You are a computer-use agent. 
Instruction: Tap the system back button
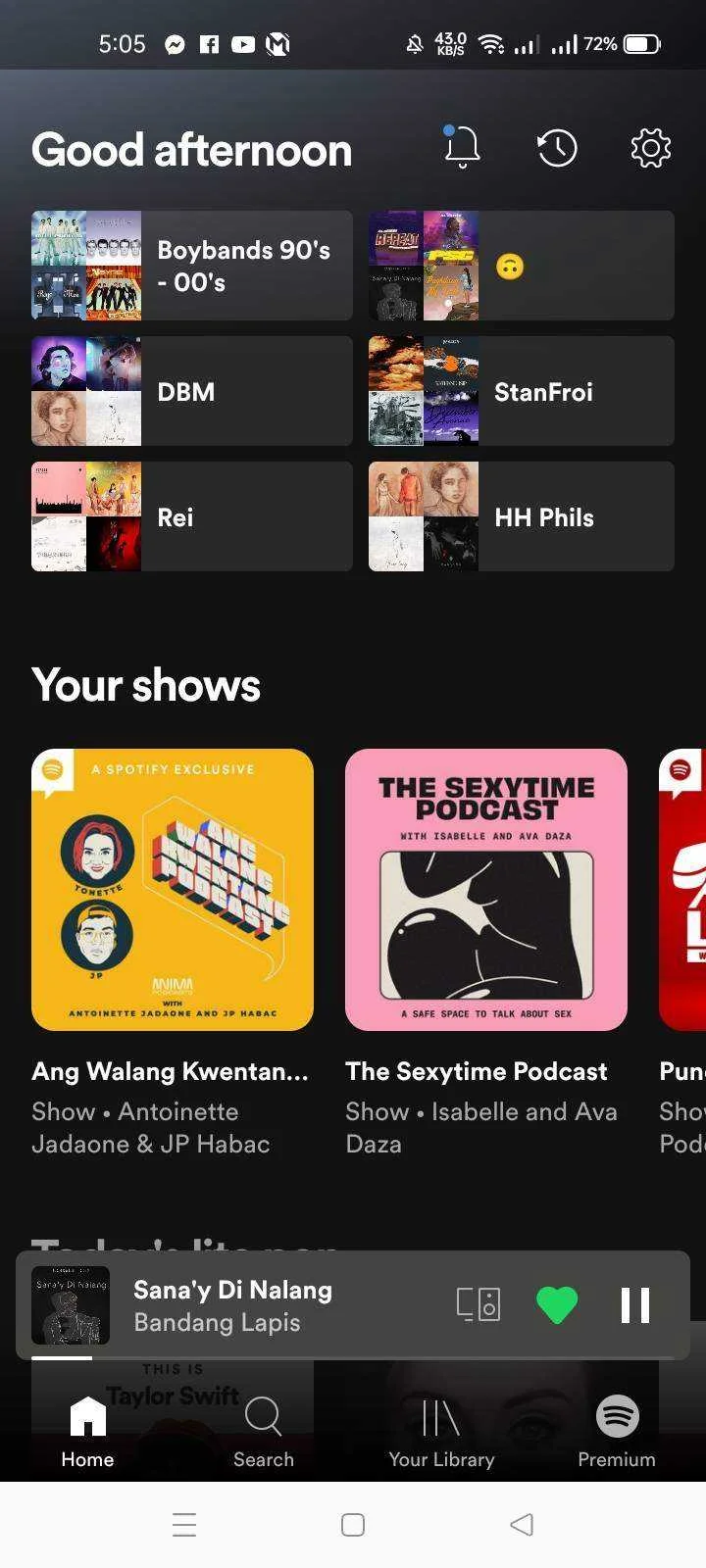point(522,1524)
